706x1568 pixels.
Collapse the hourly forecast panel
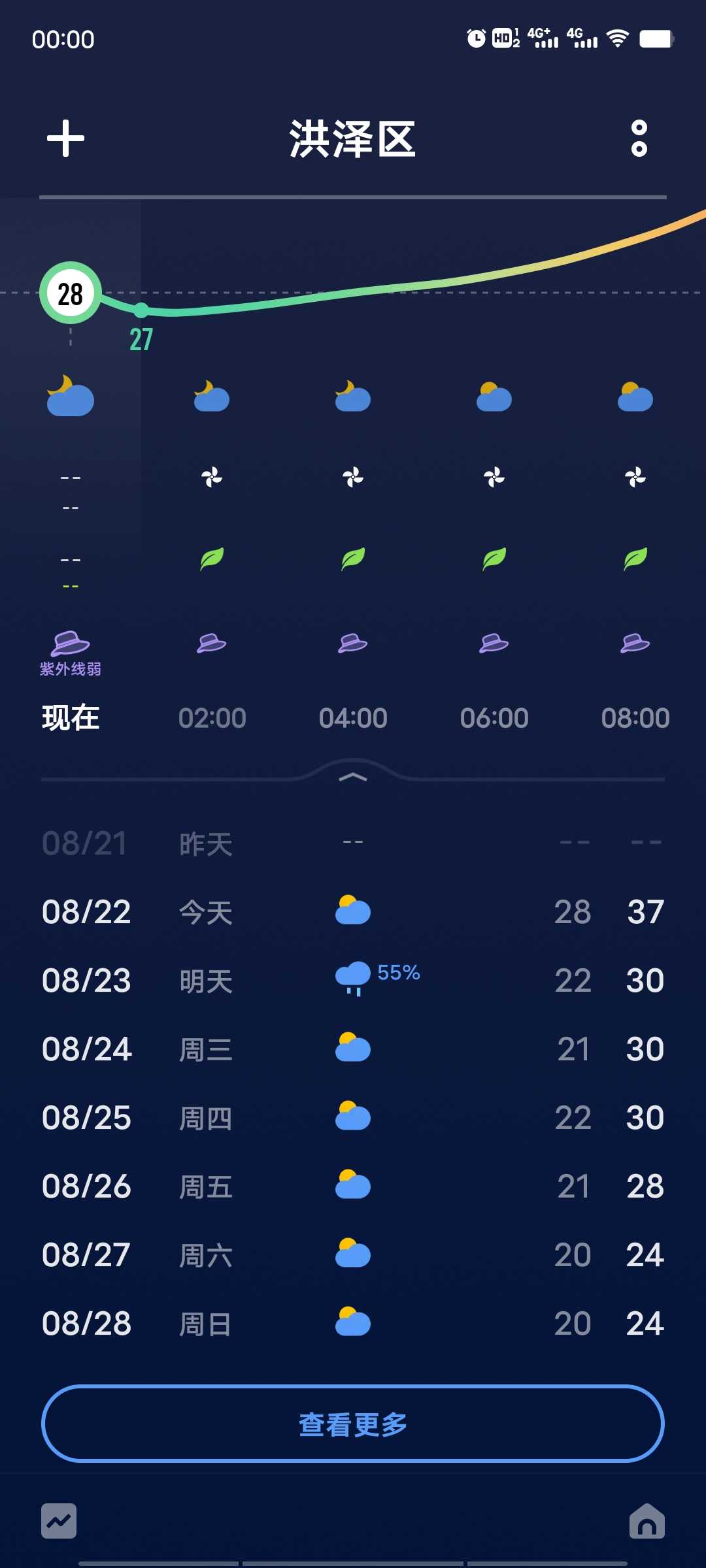click(x=353, y=777)
